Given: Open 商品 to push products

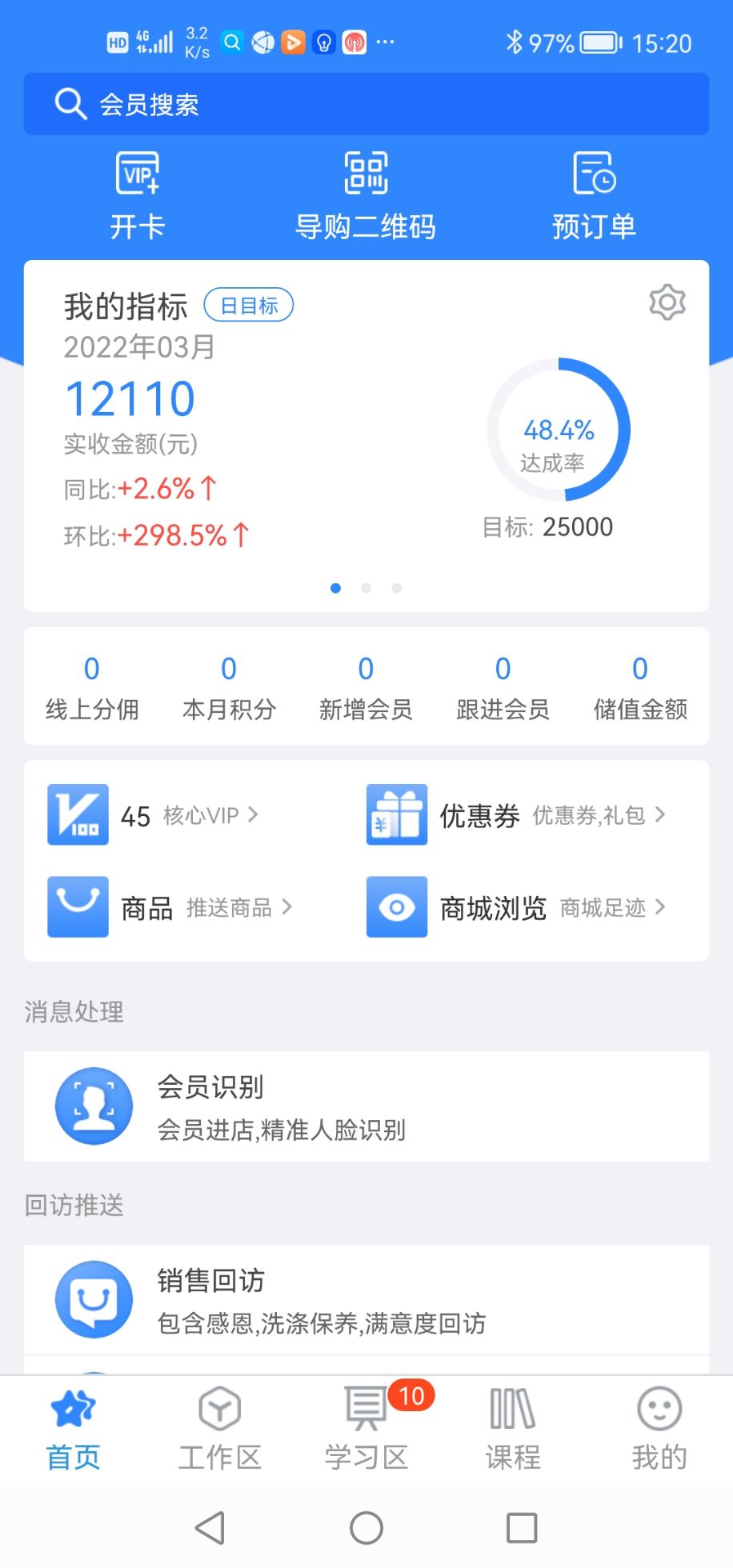Looking at the screenshot, I should (170, 907).
